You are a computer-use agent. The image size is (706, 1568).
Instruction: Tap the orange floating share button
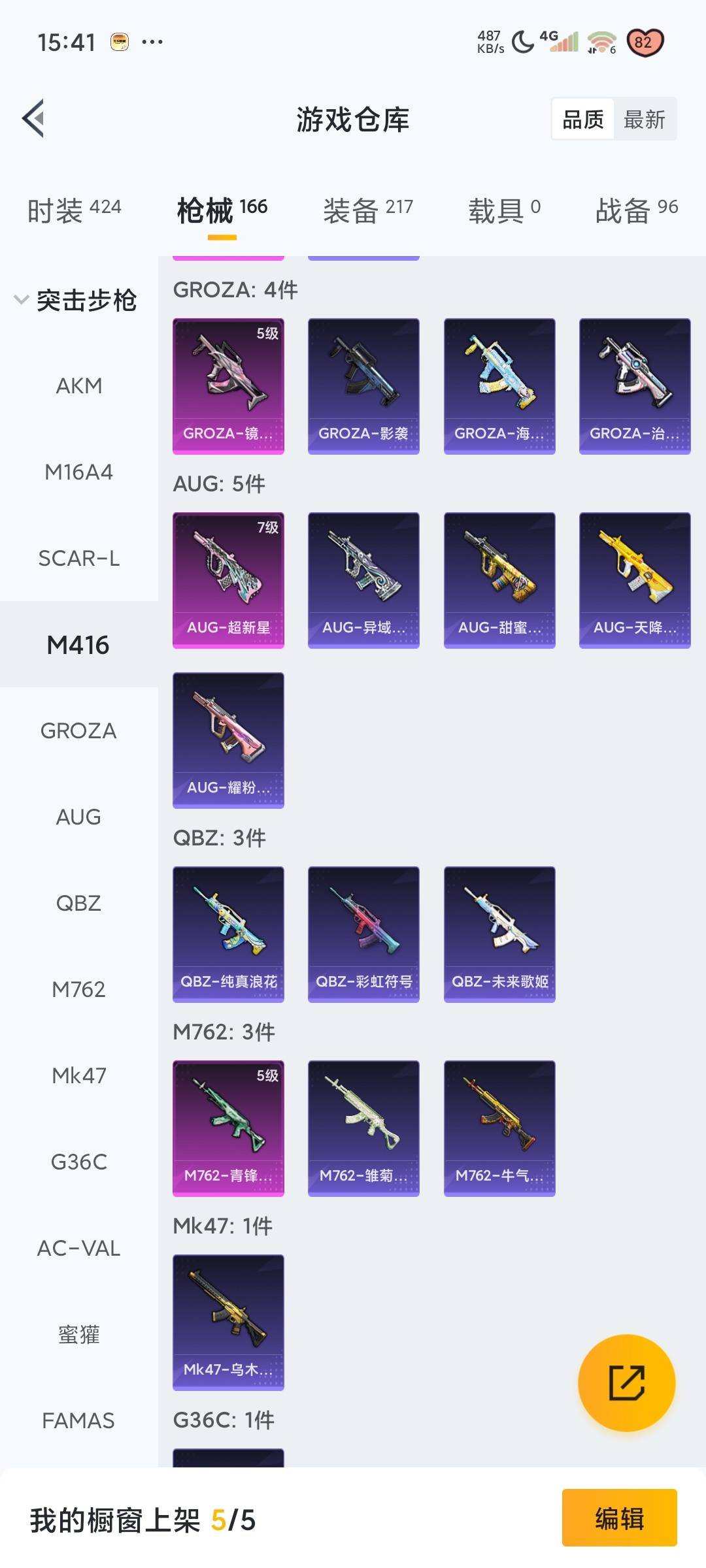(x=626, y=1382)
